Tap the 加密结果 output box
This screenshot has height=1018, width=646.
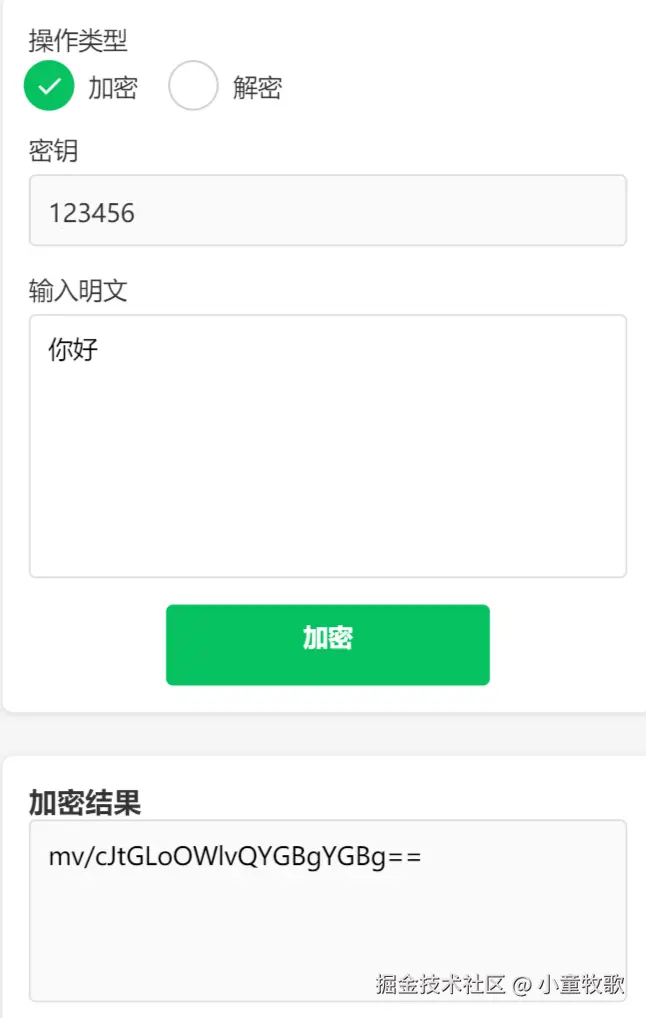[327, 910]
